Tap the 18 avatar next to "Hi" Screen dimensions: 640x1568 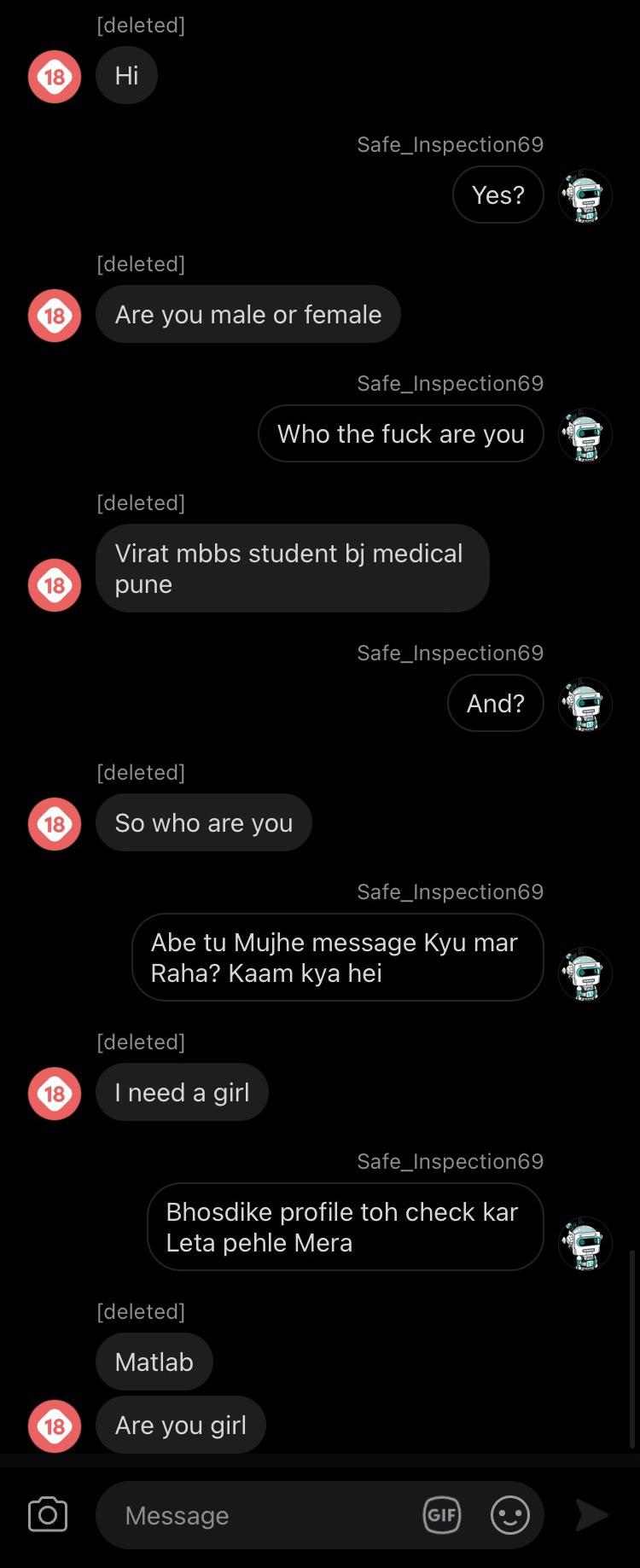click(55, 77)
